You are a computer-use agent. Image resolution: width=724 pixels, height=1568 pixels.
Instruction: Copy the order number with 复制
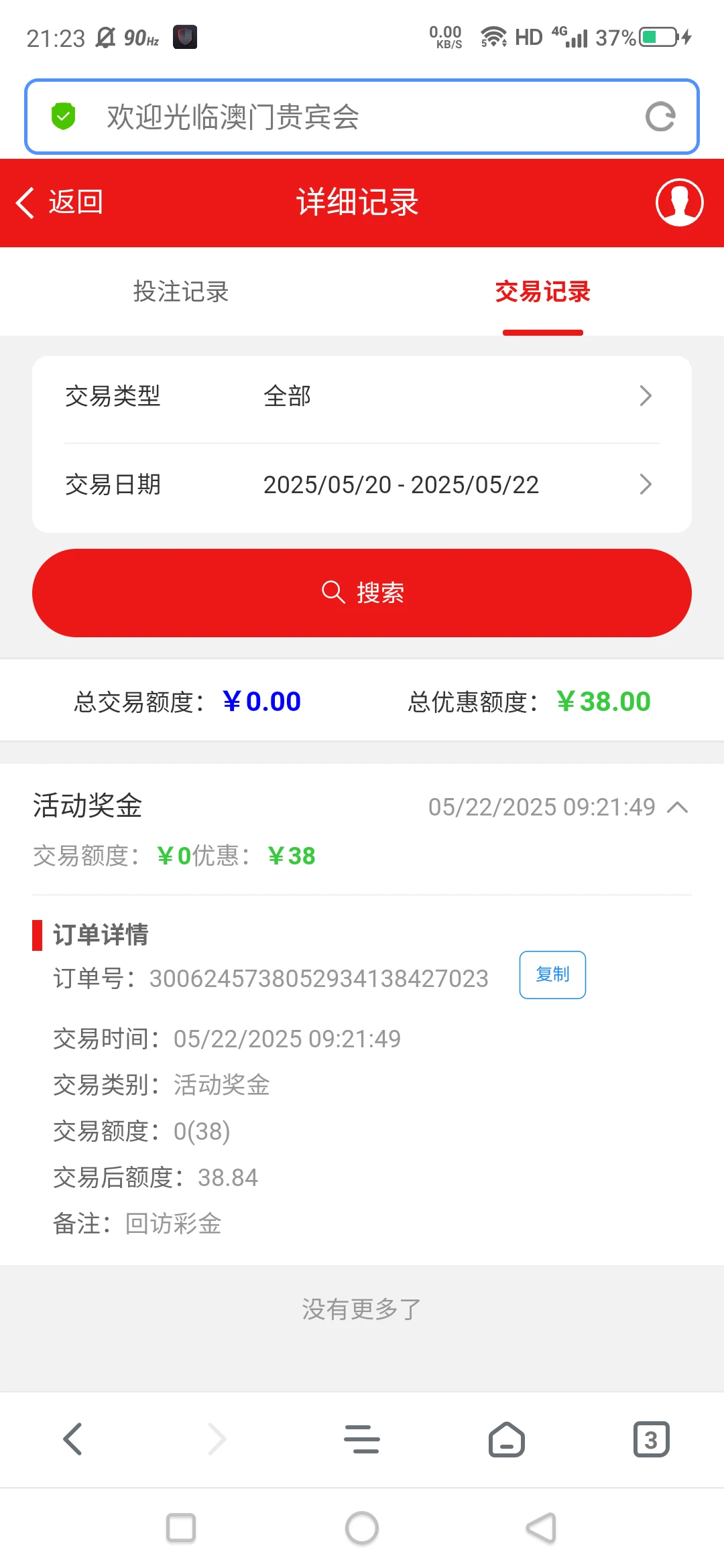pos(552,975)
